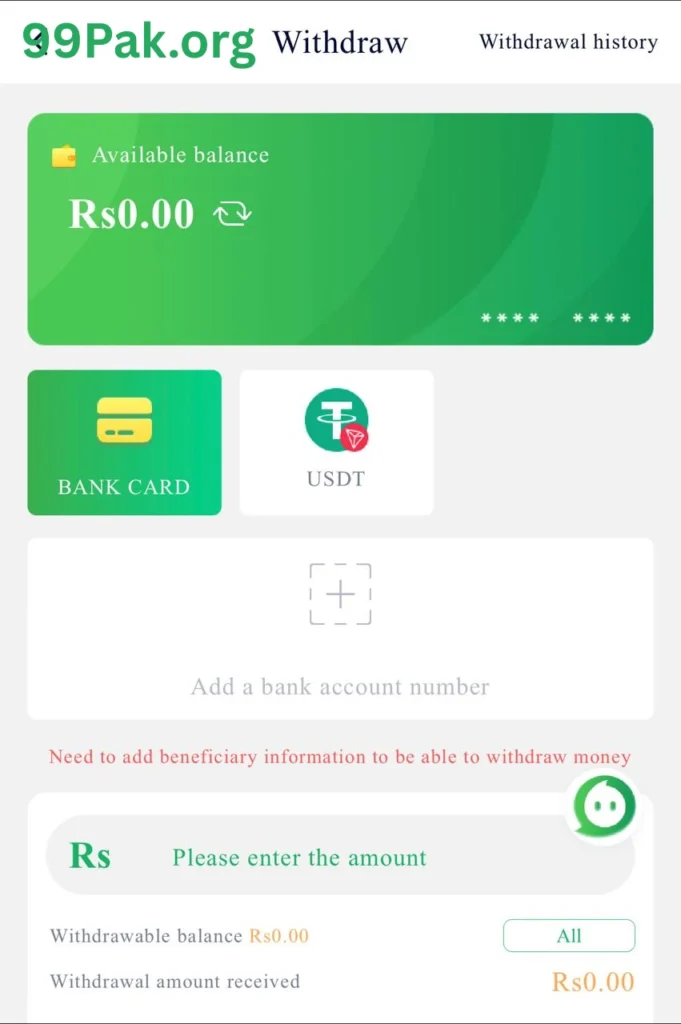
Task: Select BANK CARD withdrawal method
Action: point(124,442)
